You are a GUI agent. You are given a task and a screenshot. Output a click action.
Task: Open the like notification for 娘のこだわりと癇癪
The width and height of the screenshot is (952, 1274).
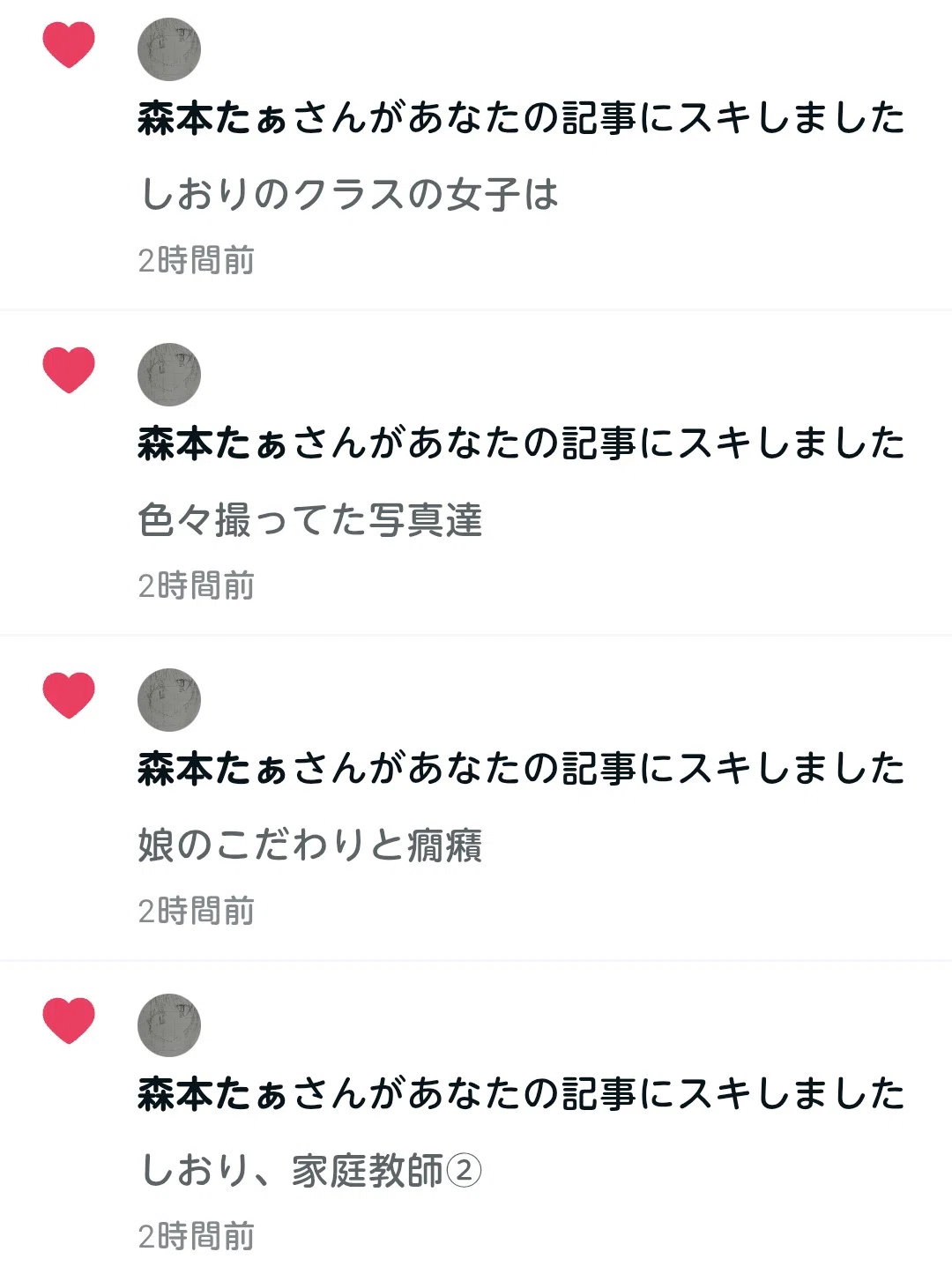point(476,798)
